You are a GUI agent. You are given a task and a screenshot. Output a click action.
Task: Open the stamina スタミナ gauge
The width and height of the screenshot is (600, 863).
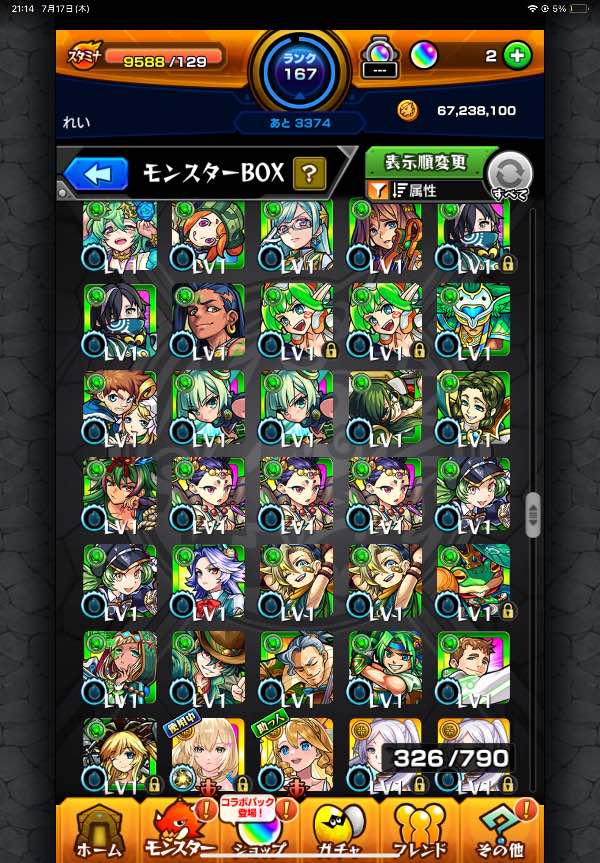click(150, 61)
